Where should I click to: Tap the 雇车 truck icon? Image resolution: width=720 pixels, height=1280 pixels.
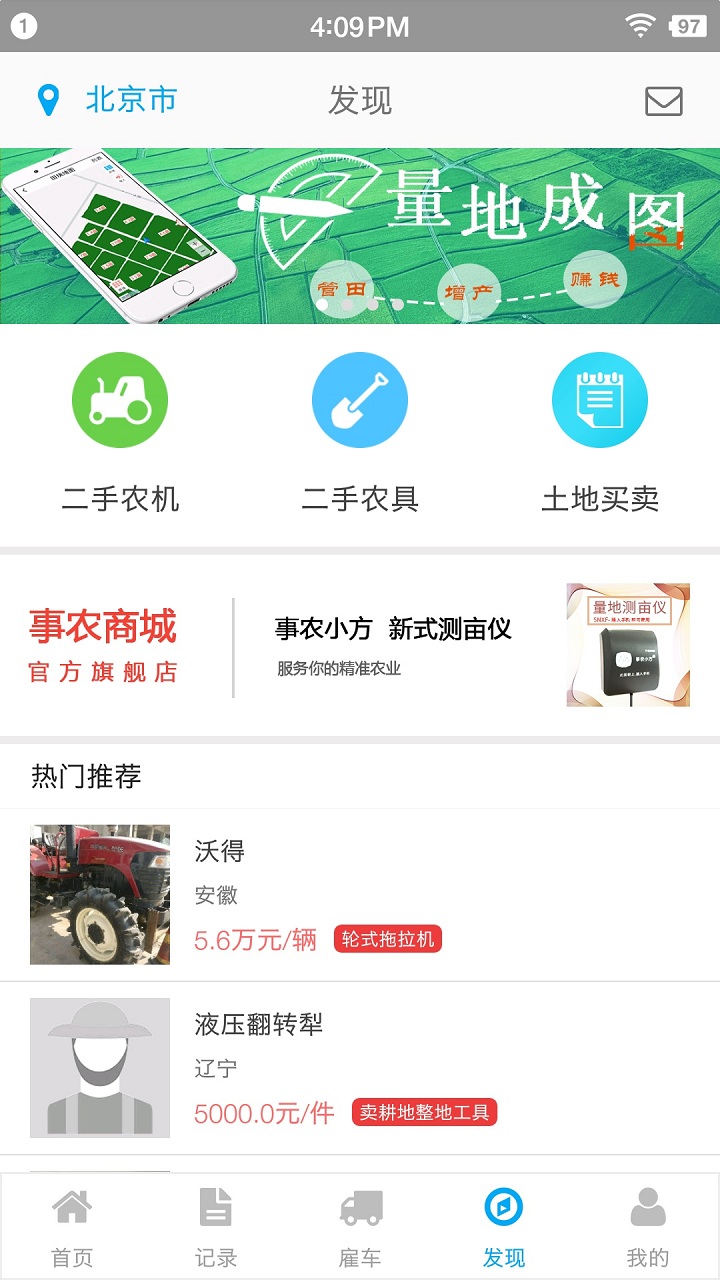[x=360, y=1210]
